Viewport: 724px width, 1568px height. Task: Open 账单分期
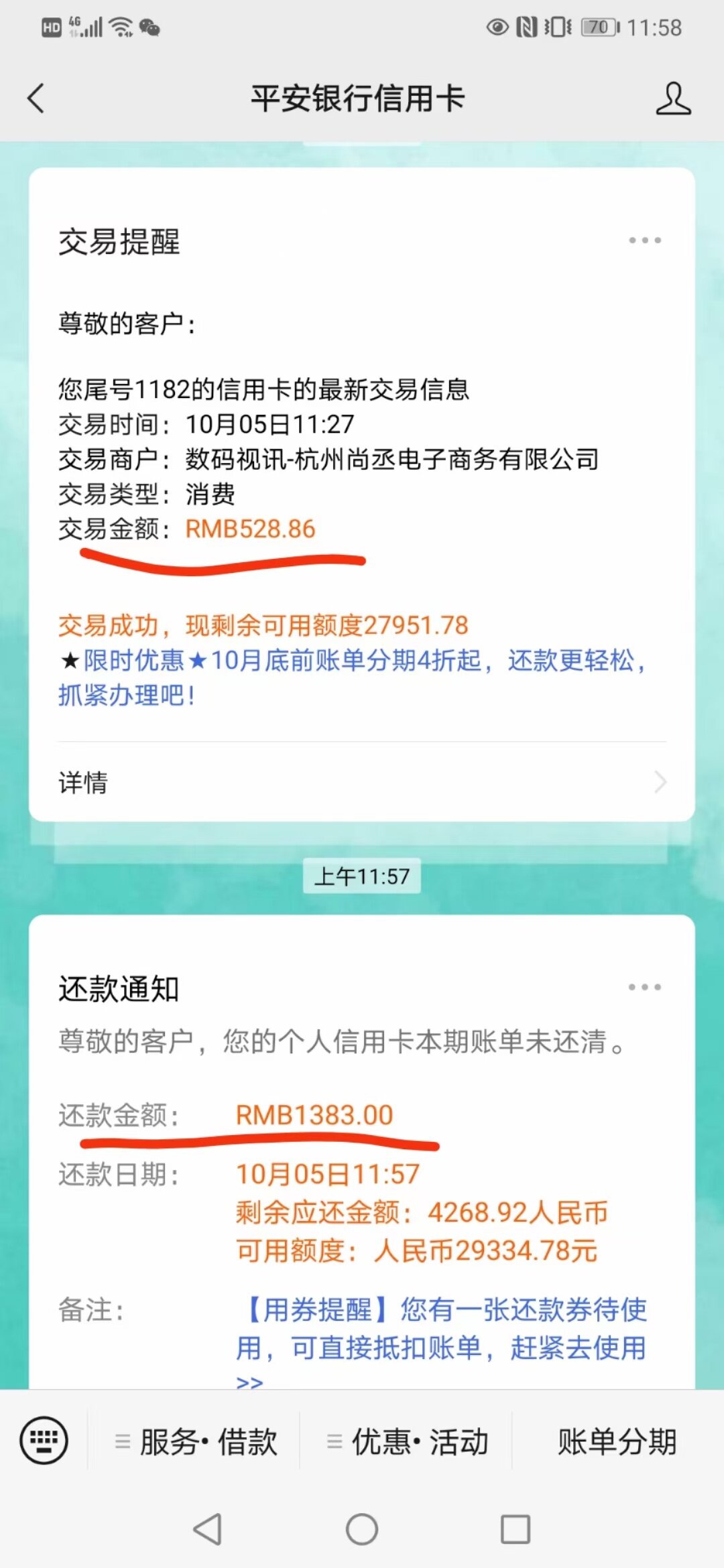pyautogui.click(x=617, y=1441)
